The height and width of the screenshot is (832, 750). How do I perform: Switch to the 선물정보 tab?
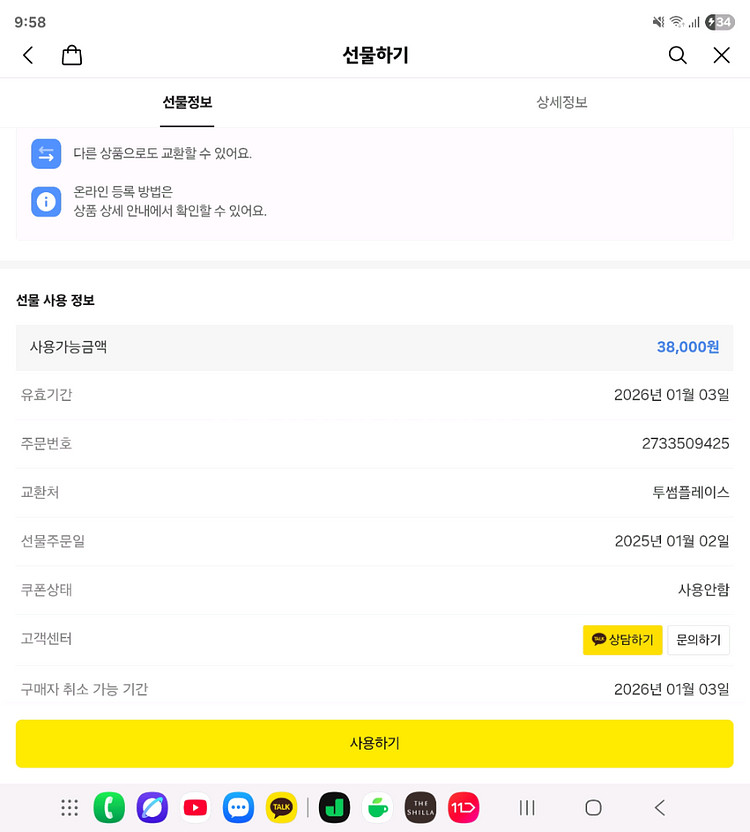[x=187, y=102]
